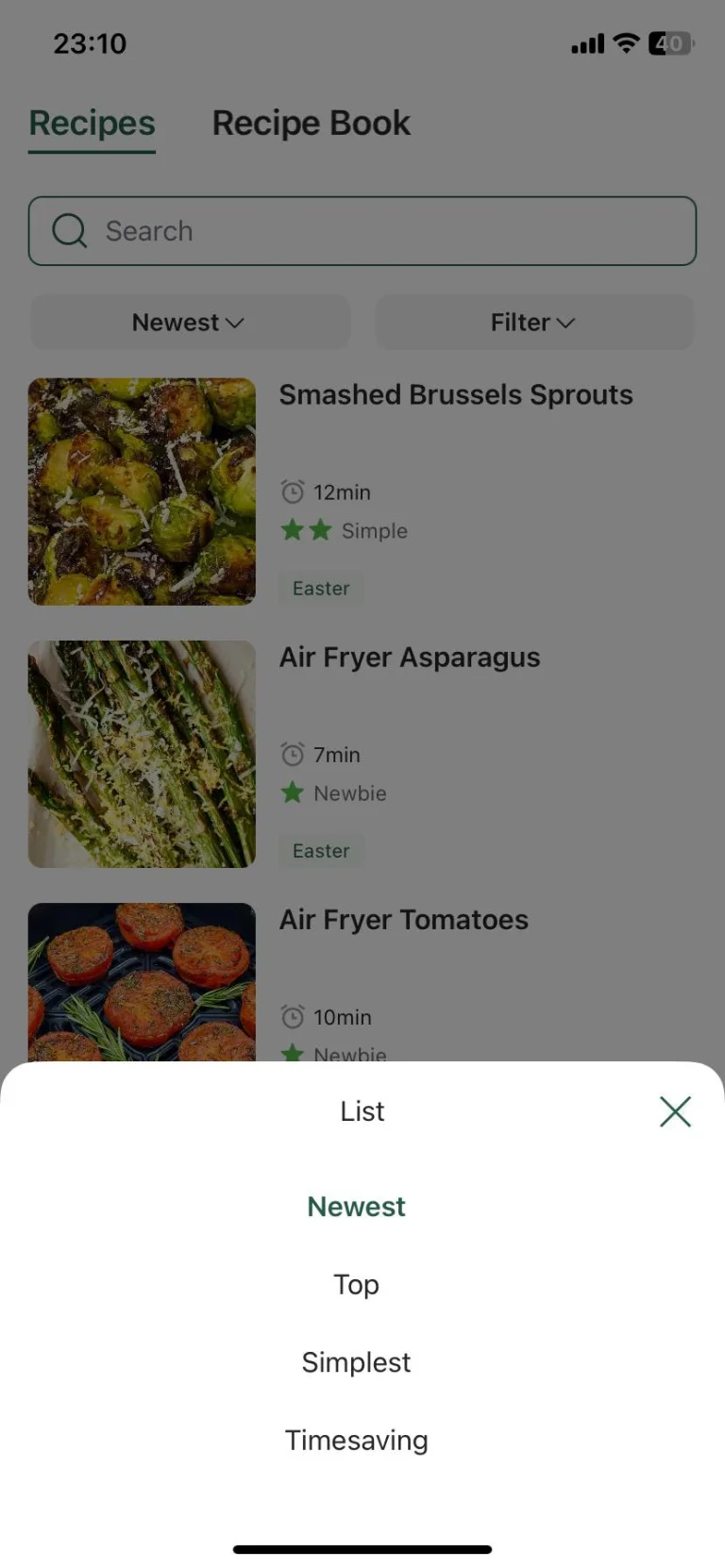This screenshot has width=725, height=1568.
Task: Select the Newest sort option
Action: 357,1207
